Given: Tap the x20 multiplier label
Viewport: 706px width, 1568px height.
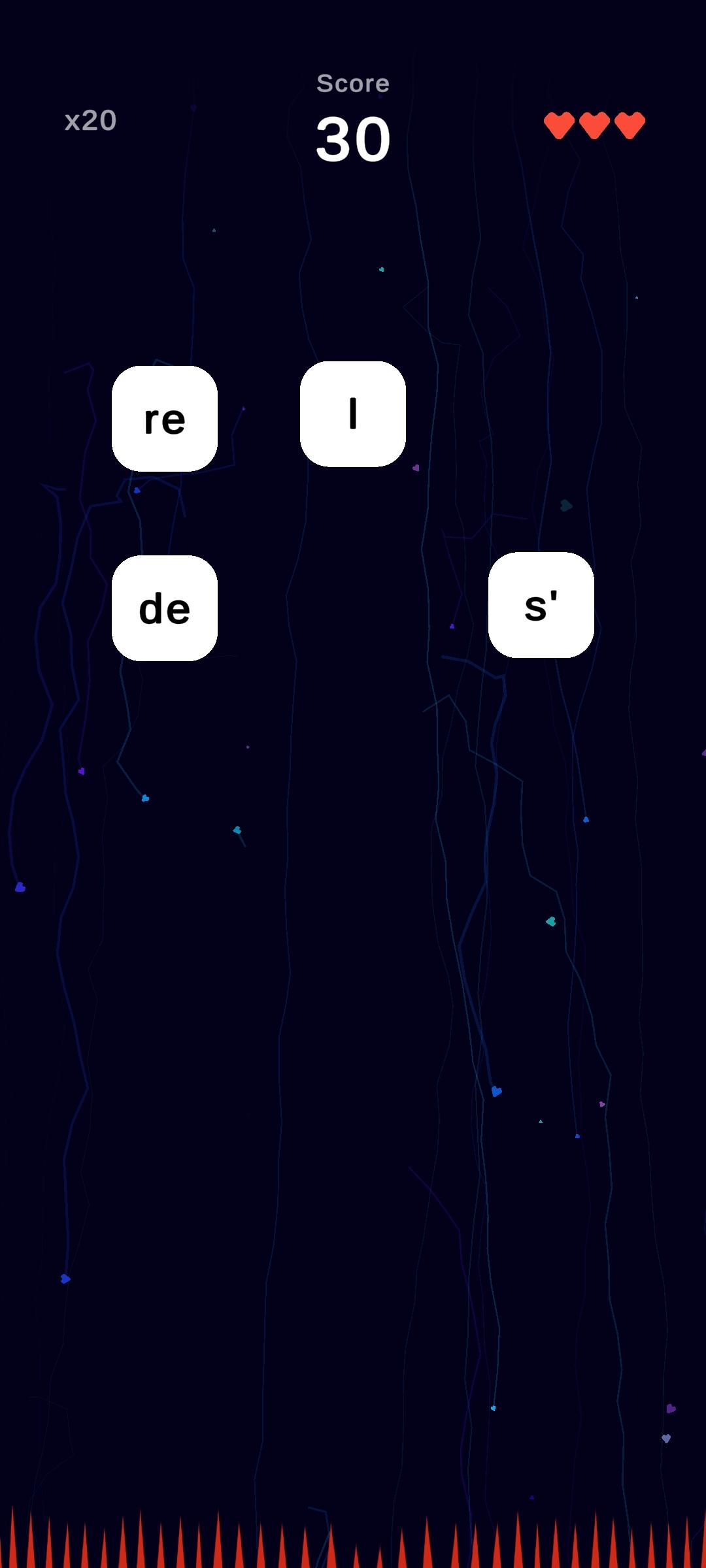Looking at the screenshot, I should click(90, 120).
